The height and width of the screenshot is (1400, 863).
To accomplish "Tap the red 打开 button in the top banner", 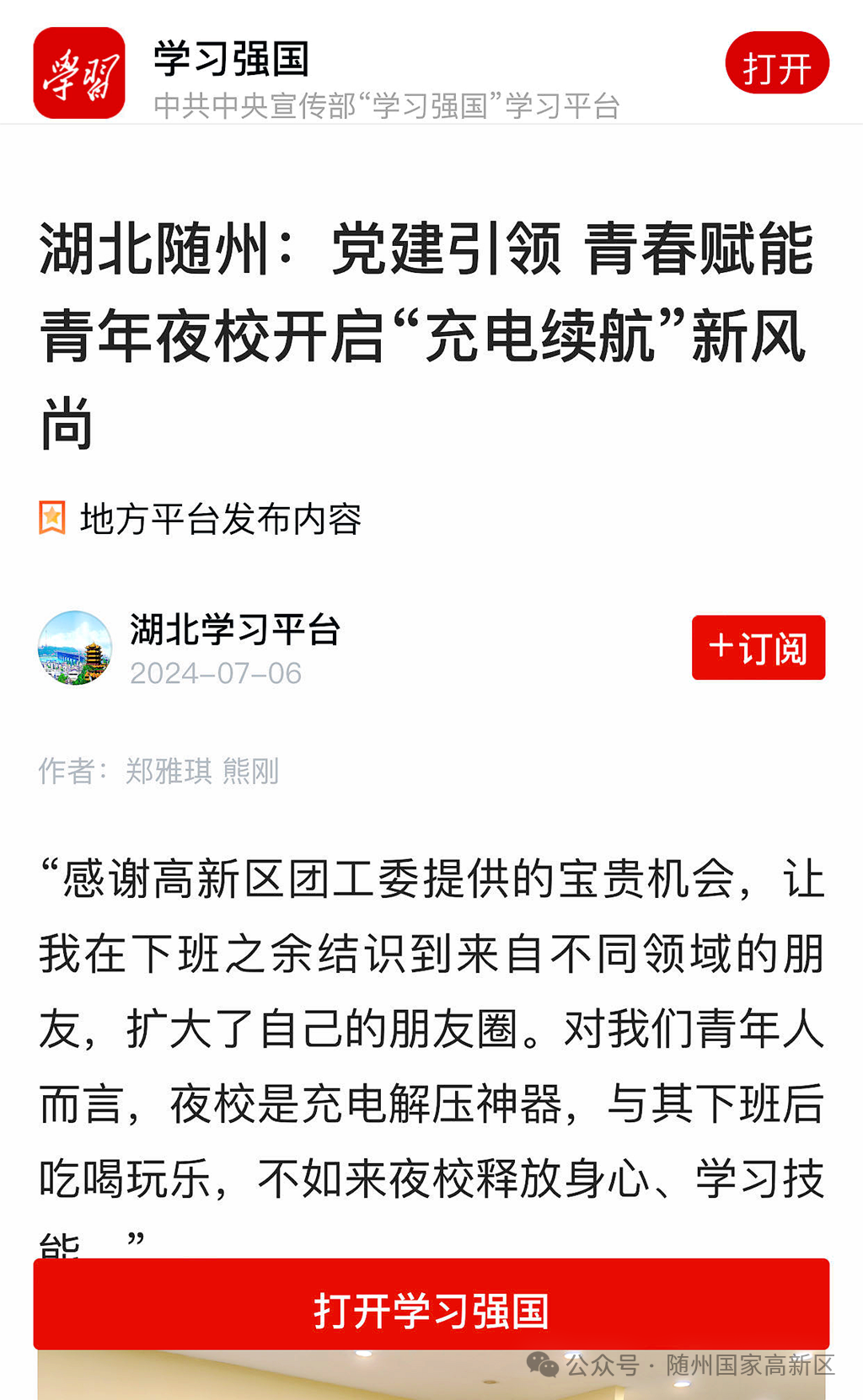I will pyautogui.click(x=777, y=63).
